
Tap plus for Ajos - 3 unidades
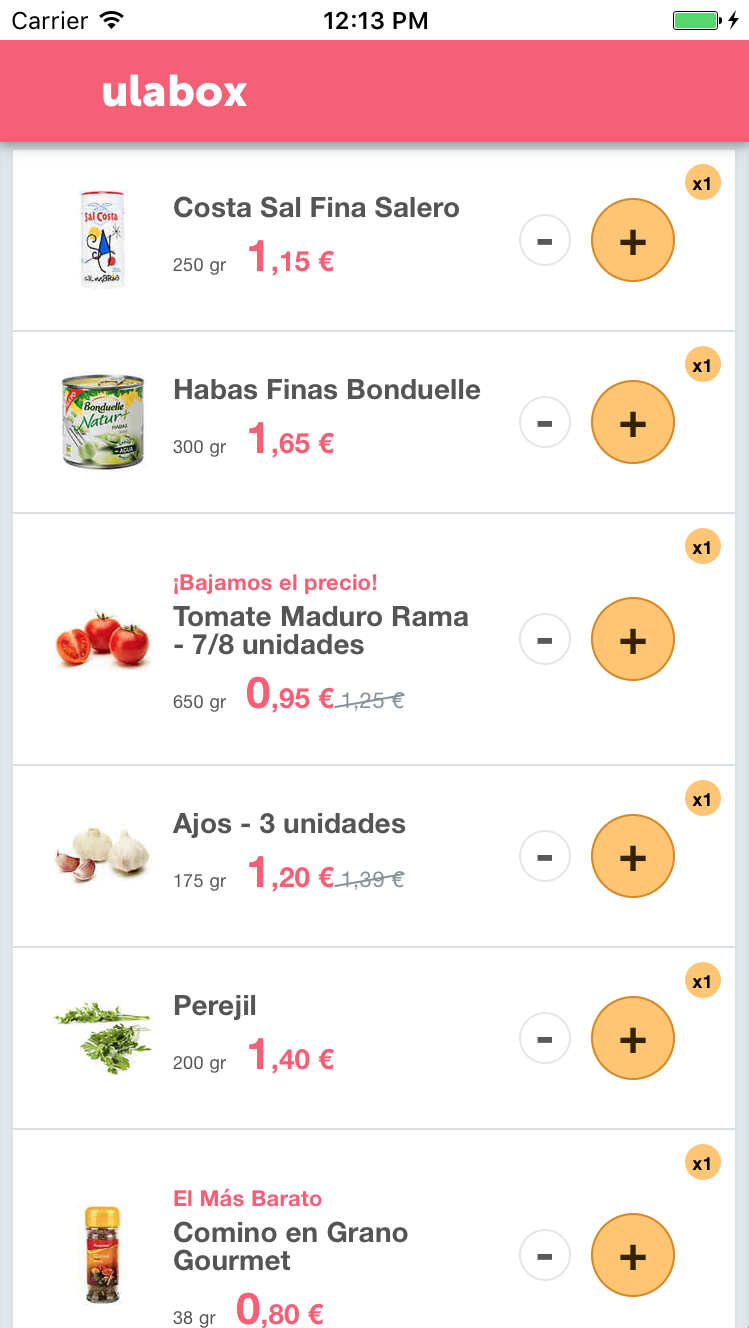click(633, 857)
